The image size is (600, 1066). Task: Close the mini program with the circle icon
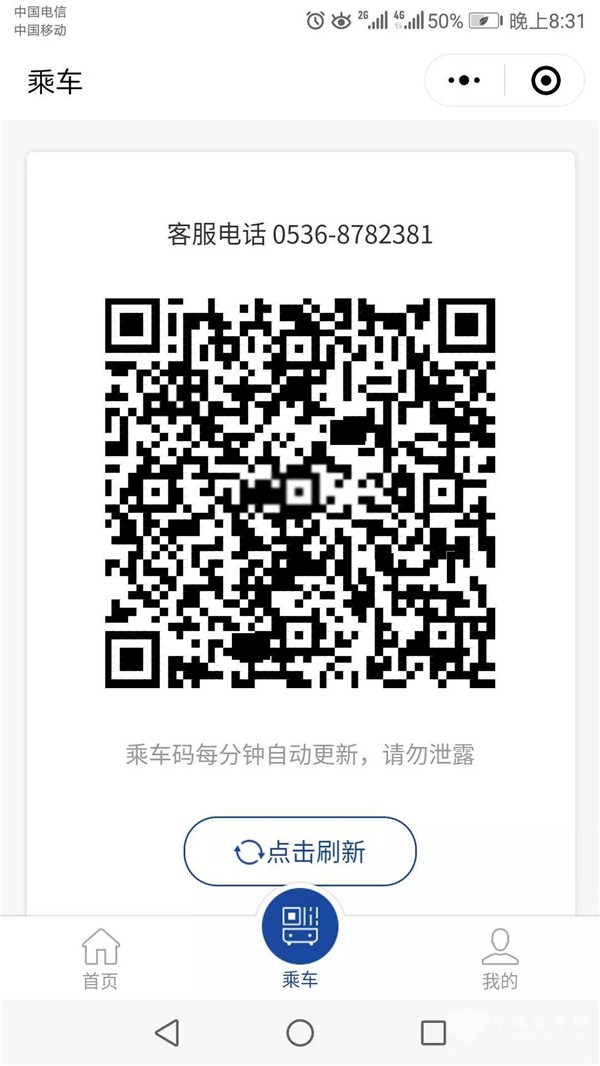pos(545,80)
